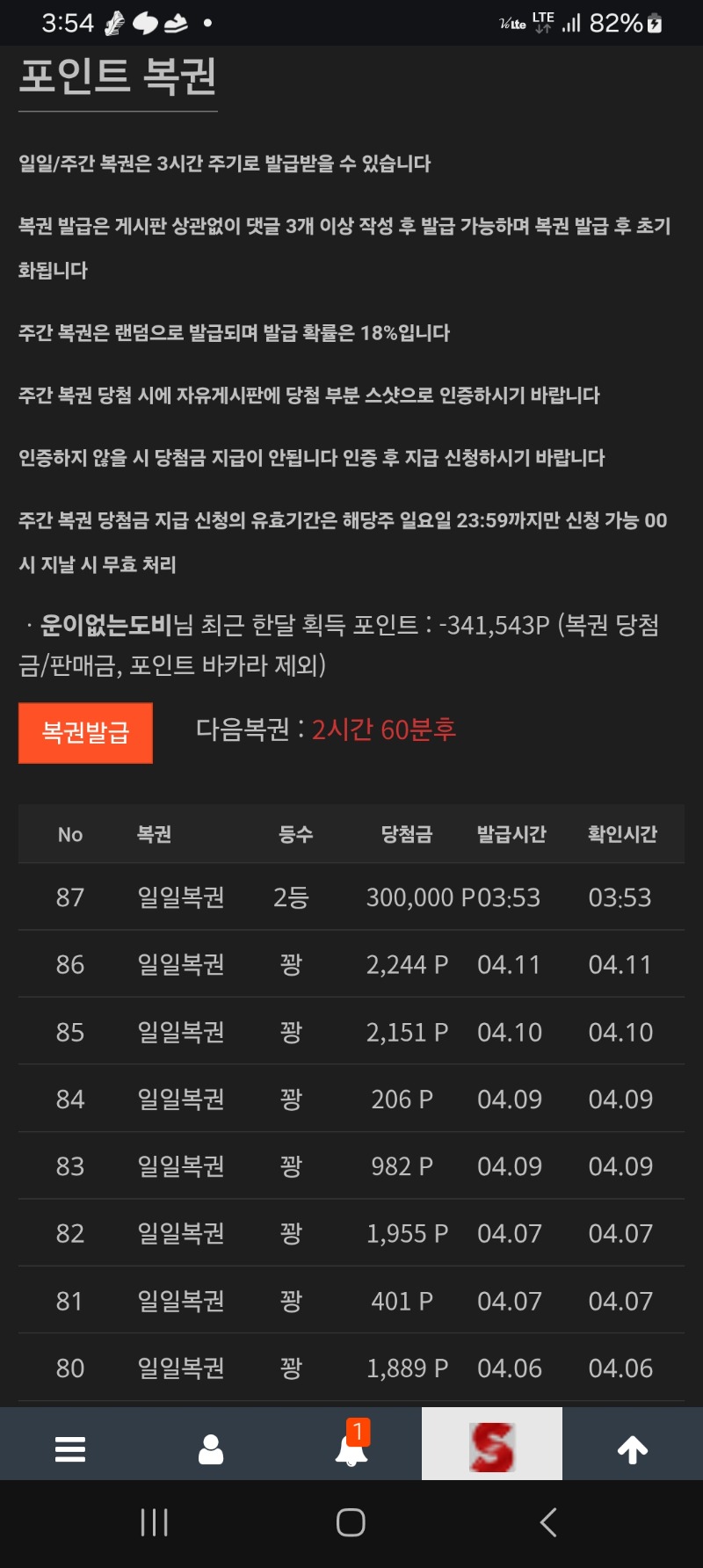Go to the home screen

(351, 1522)
